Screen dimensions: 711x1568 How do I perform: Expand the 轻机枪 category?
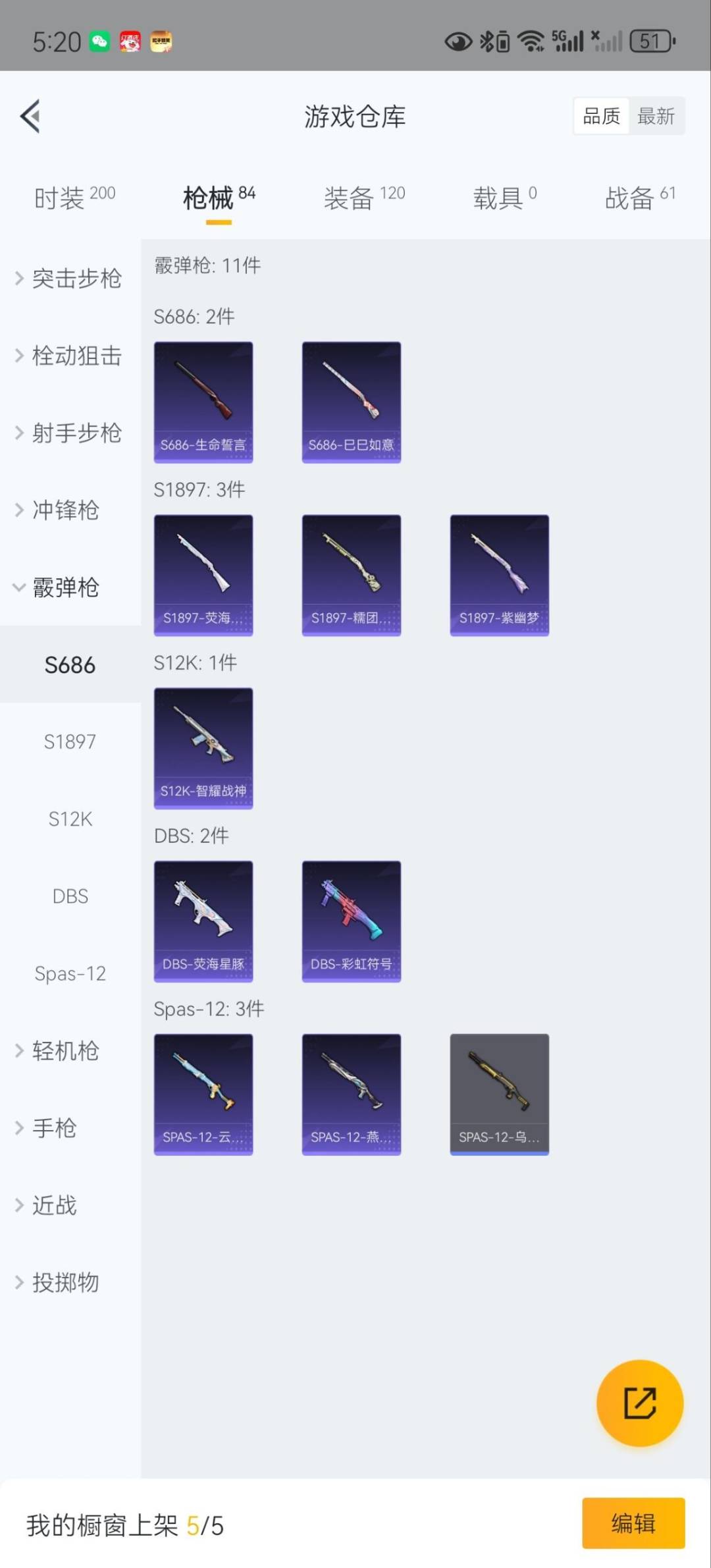(66, 1050)
